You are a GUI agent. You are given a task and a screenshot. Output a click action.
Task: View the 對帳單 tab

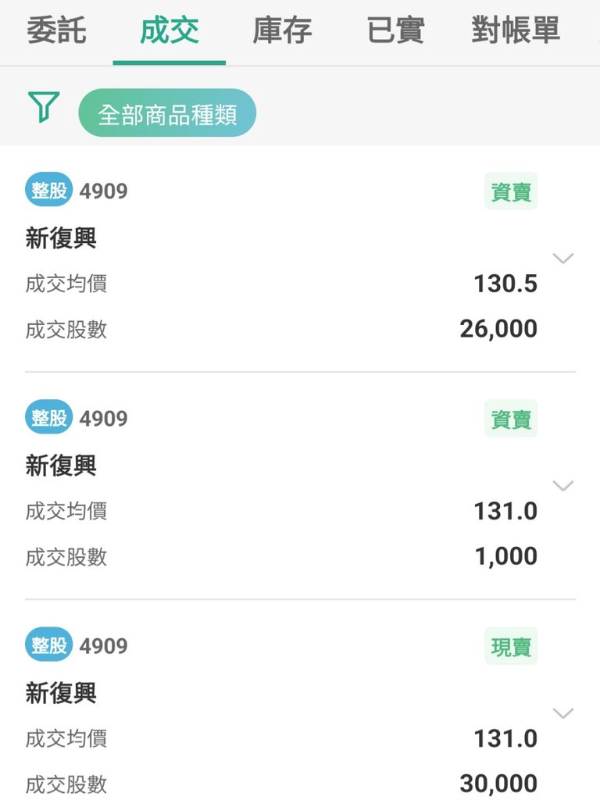point(516,31)
